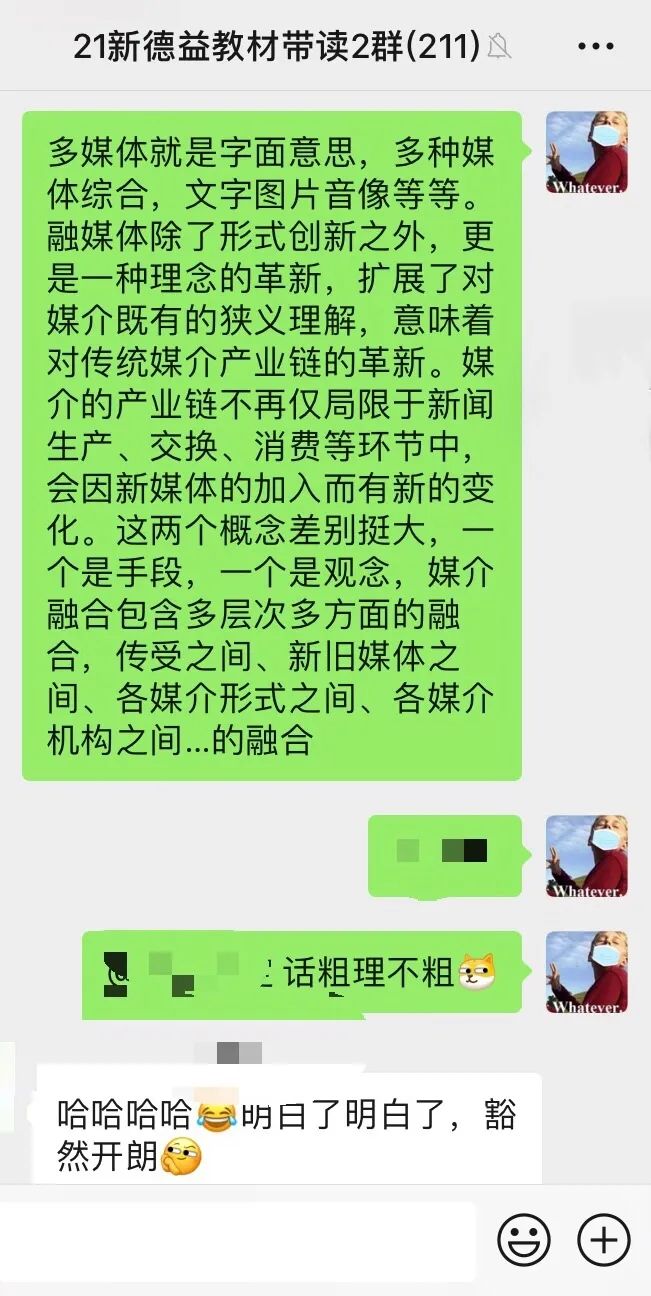
Task: Open sender avatar beside the long 多媒体 message
Action: click(587, 153)
